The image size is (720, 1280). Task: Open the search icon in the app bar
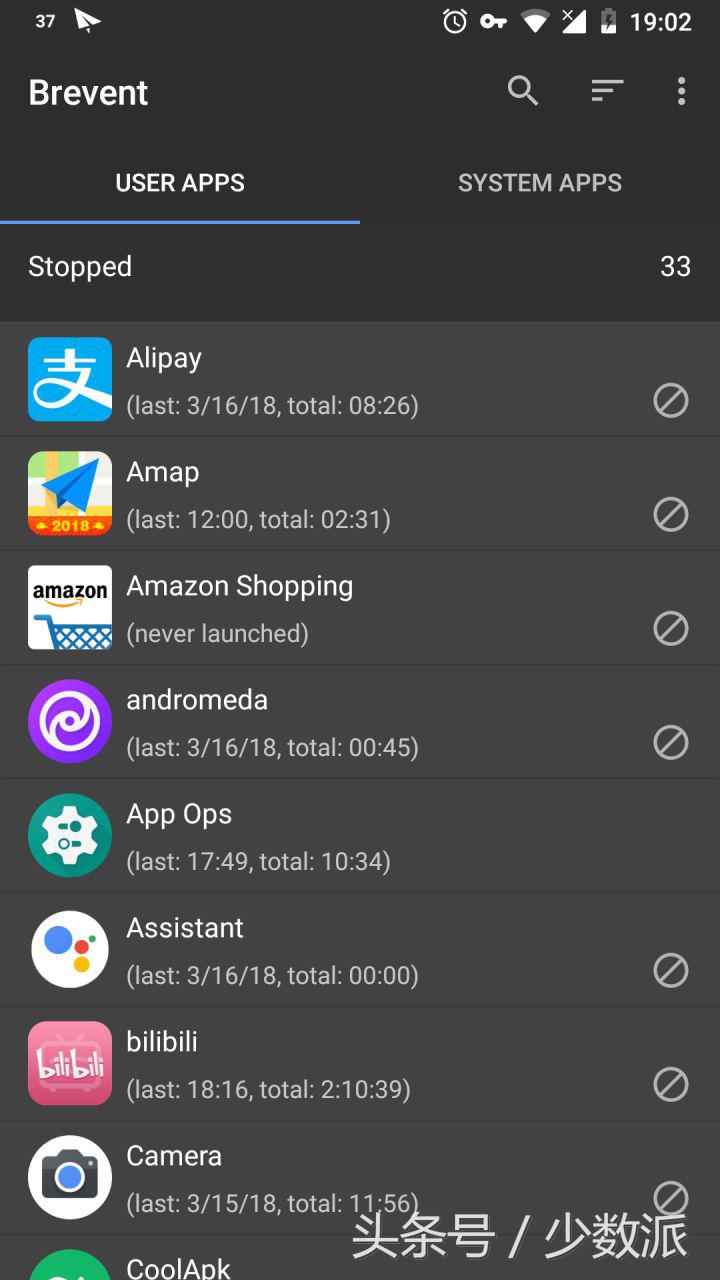(522, 91)
